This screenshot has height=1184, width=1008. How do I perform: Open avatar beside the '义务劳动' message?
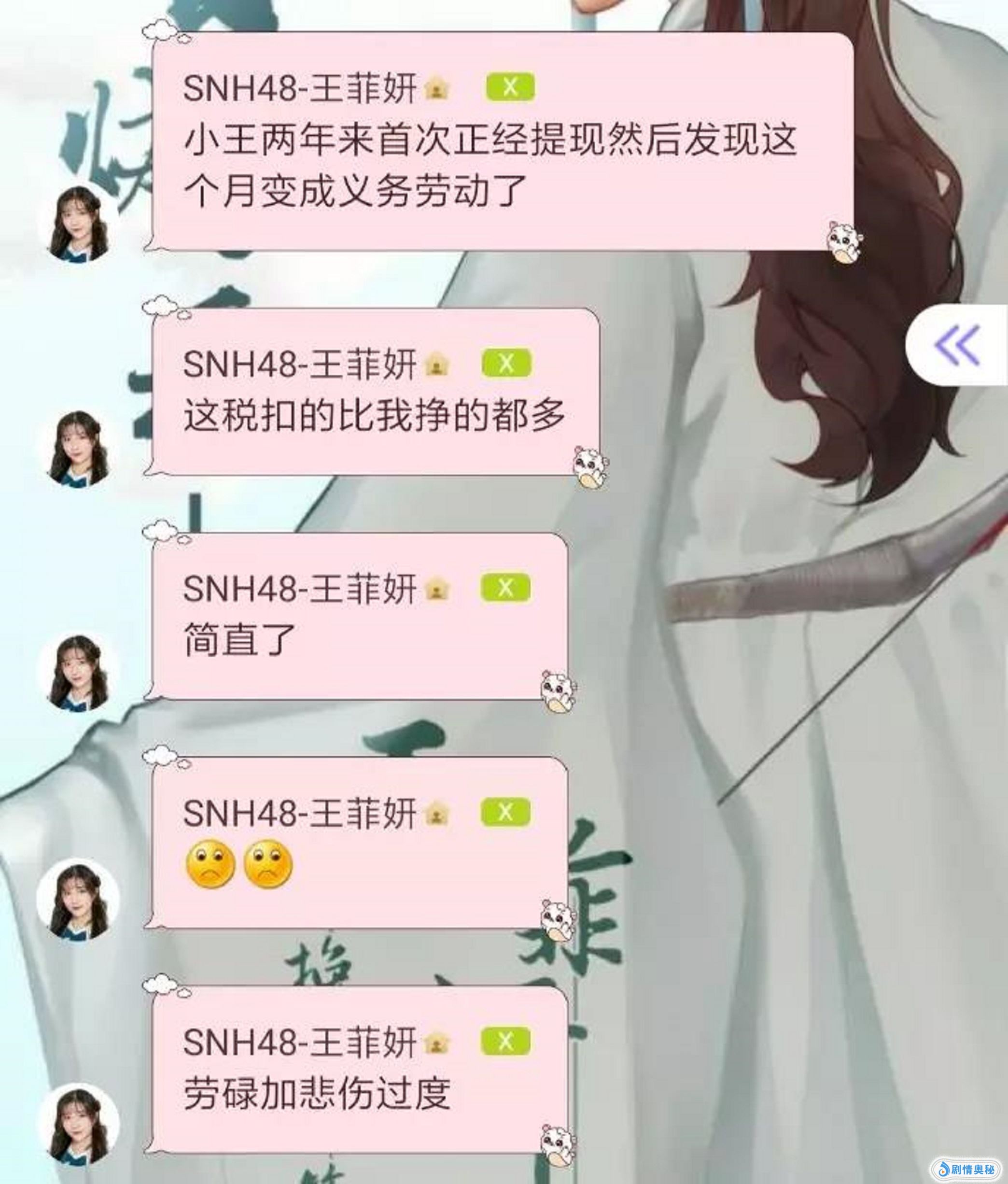pos(78,223)
